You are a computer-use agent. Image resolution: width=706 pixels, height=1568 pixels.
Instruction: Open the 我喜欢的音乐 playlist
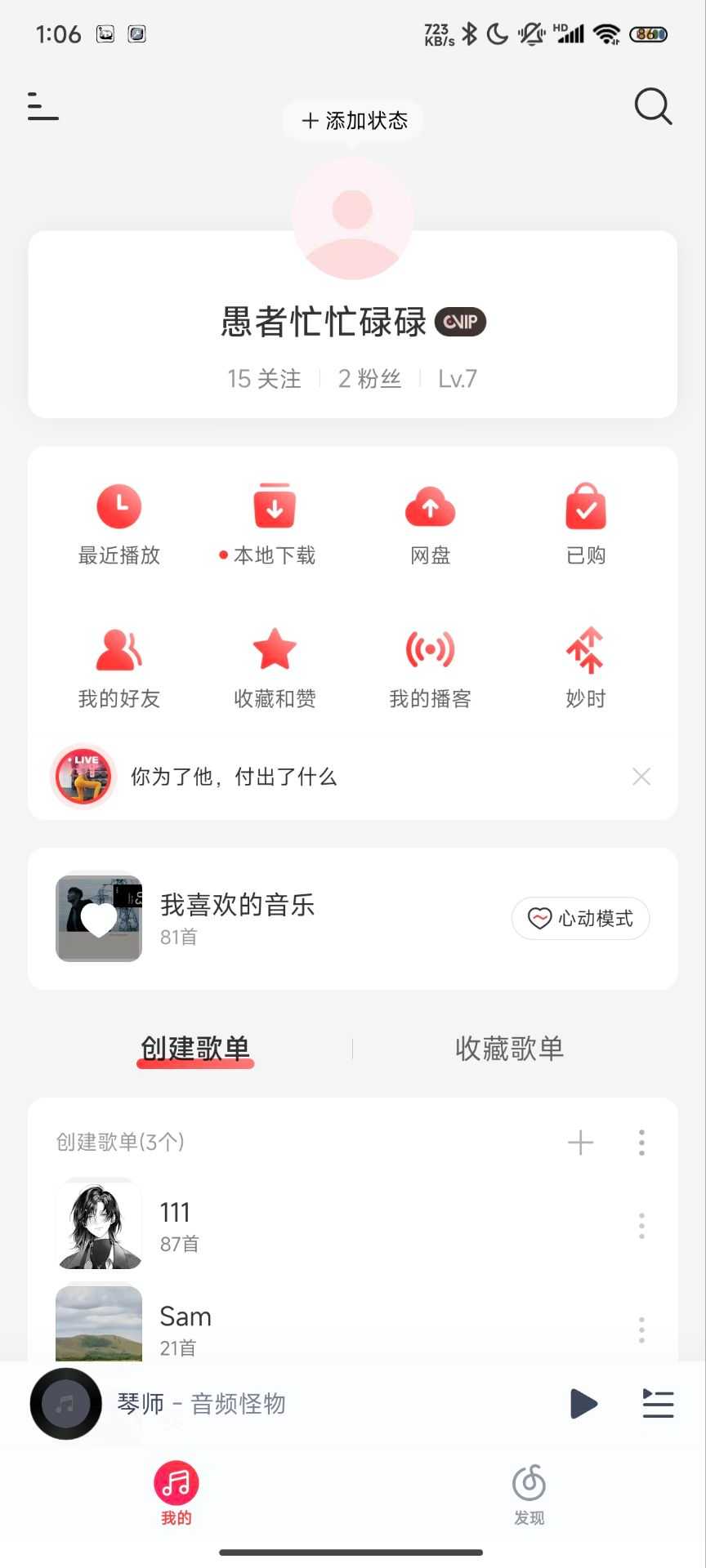point(237,918)
